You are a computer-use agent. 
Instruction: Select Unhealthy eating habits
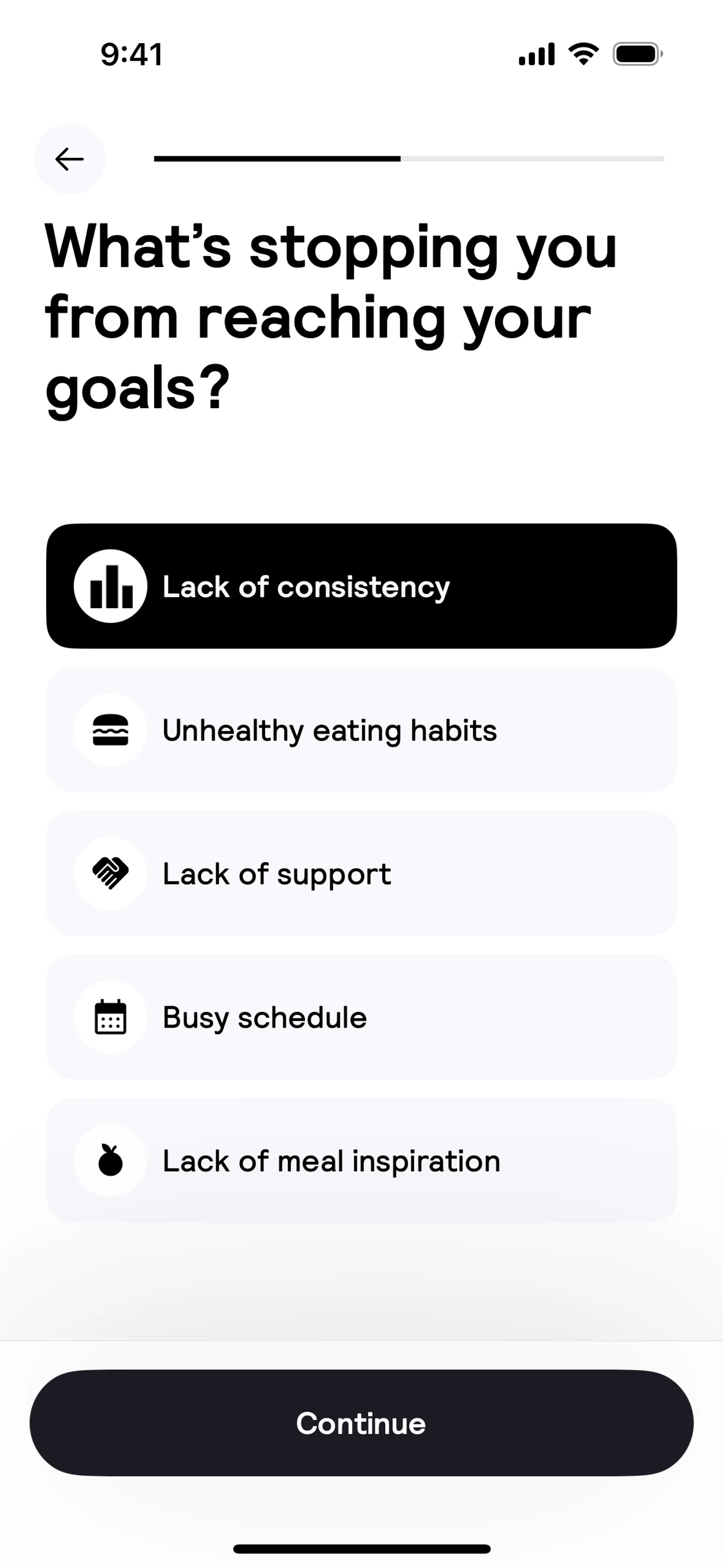pyautogui.click(x=361, y=730)
